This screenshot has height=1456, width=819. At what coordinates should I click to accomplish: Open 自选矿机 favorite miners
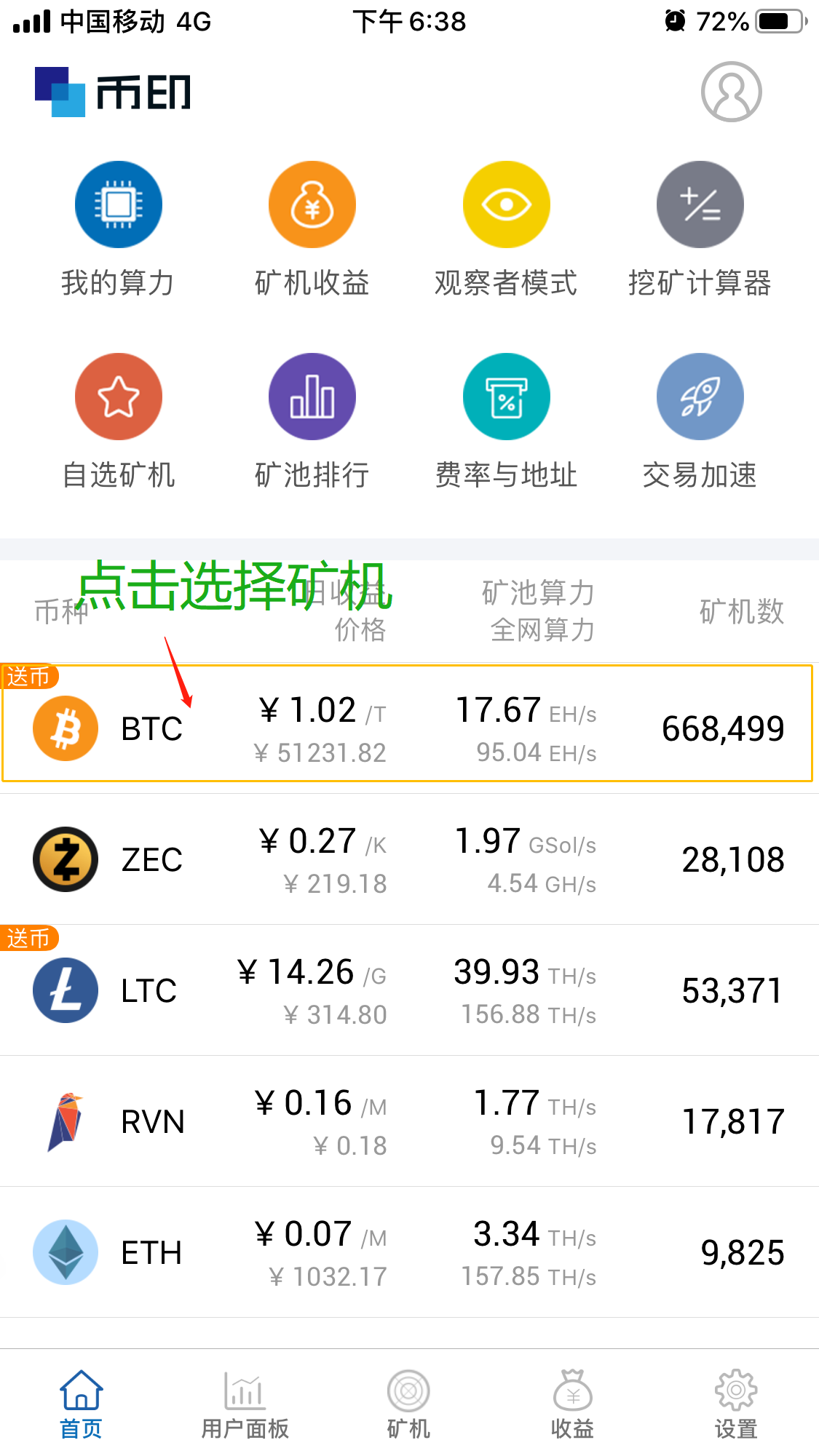click(119, 397)
